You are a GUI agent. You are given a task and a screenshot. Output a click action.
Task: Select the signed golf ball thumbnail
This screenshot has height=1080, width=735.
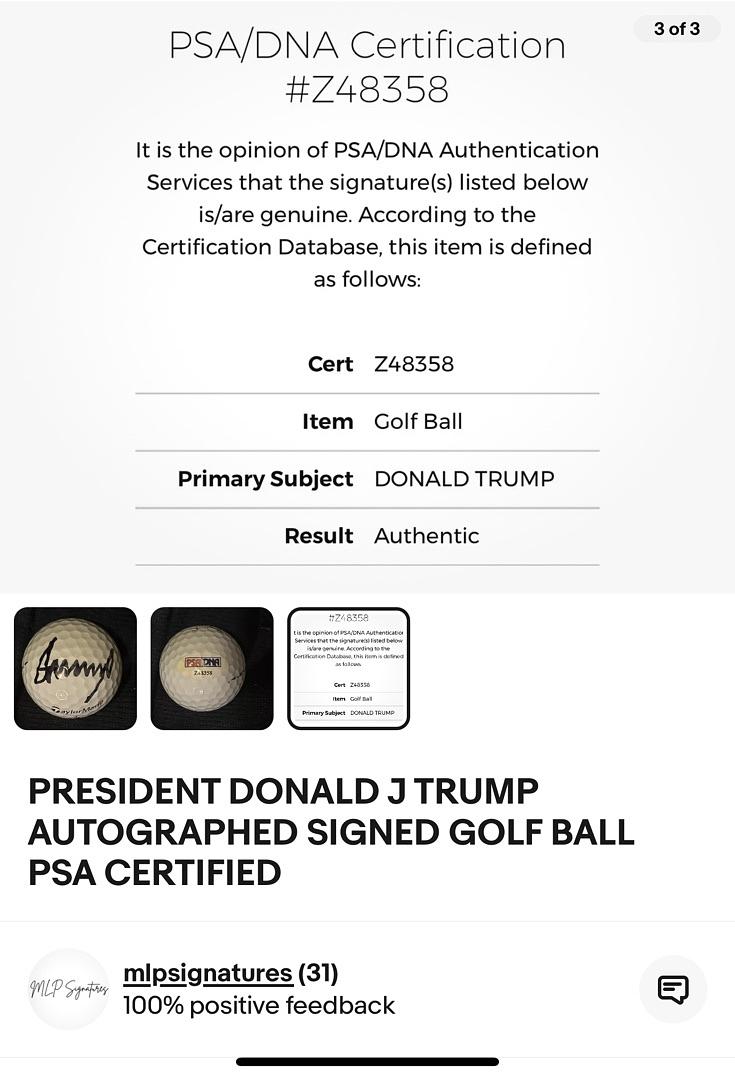(75, 668)
